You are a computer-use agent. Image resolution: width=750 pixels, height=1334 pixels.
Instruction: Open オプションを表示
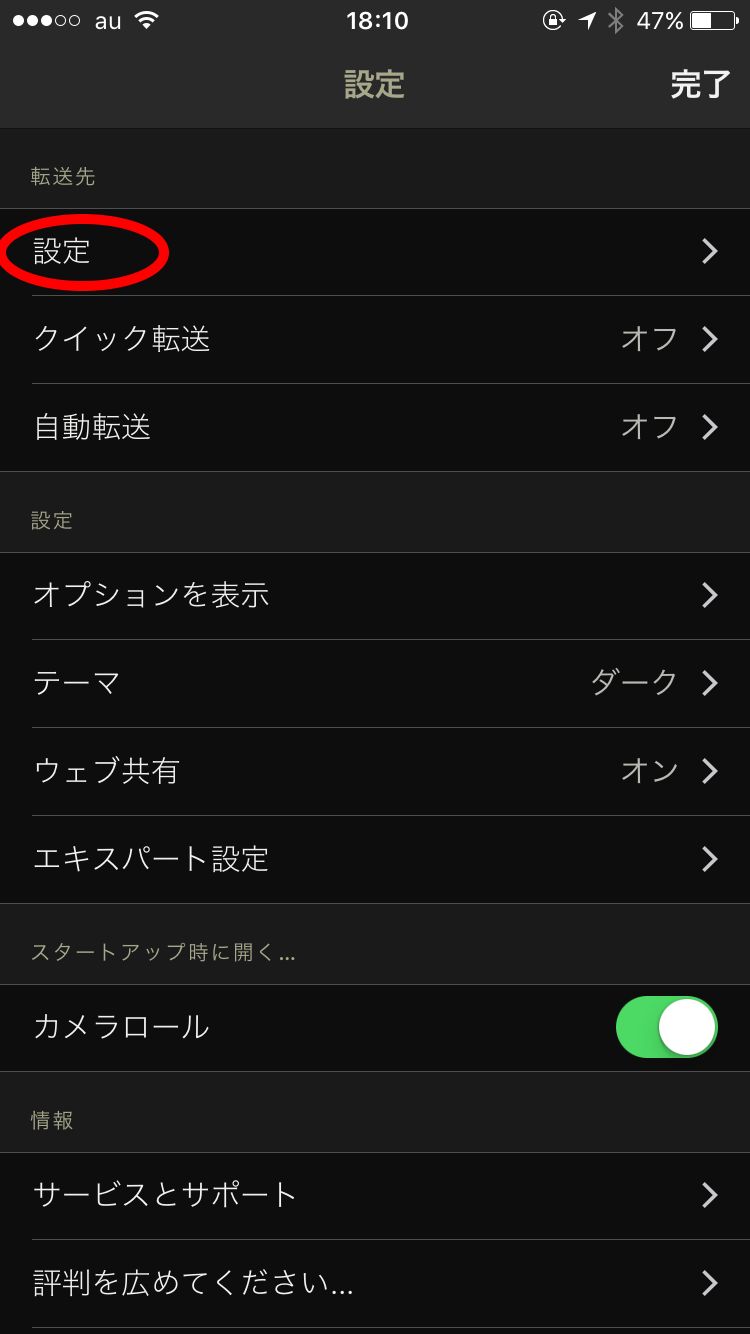tap(375, 596)
